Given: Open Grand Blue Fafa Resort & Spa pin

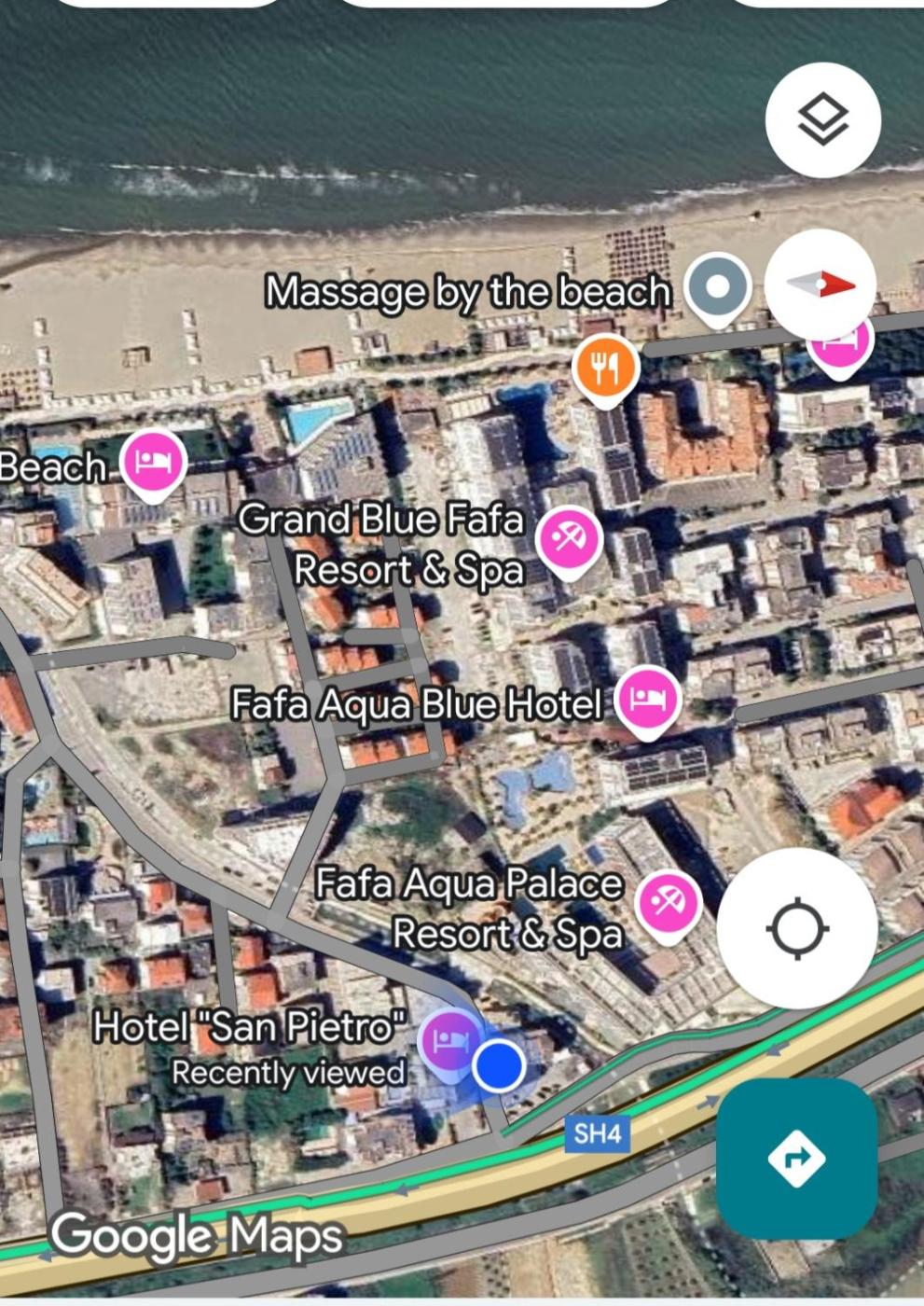Looking at the screenshot, I should click(x=569, y=540).
